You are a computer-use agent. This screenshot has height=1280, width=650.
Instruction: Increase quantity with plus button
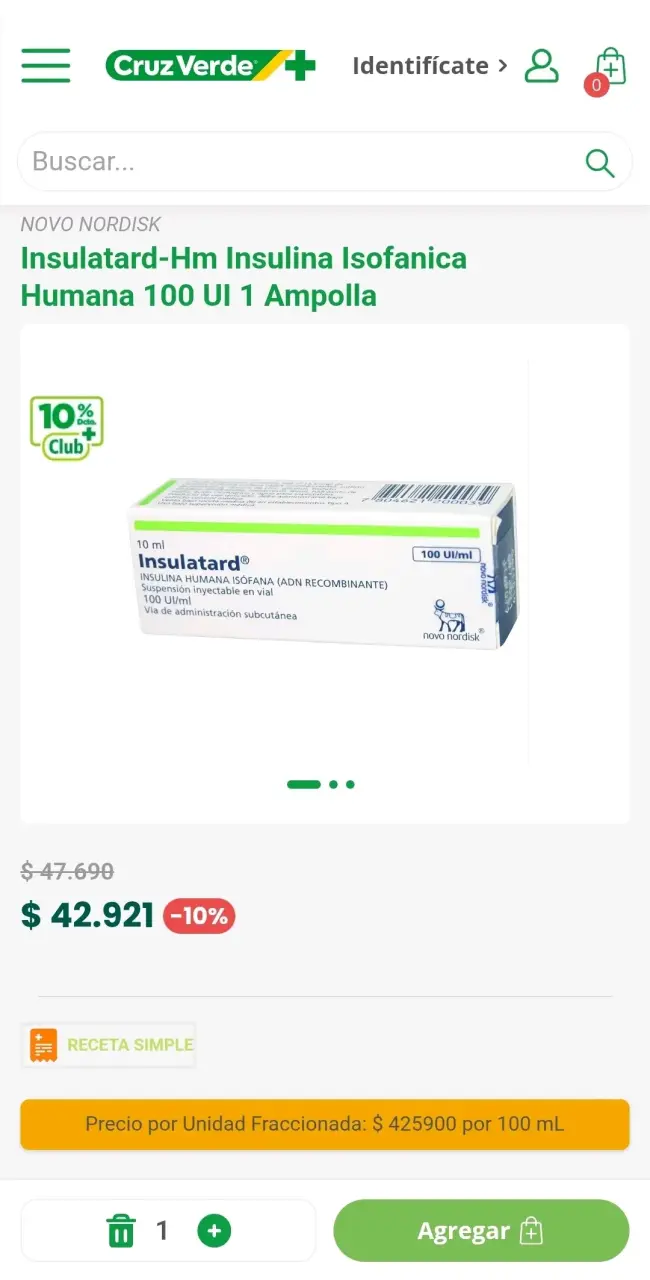[x=214, y=1230]
